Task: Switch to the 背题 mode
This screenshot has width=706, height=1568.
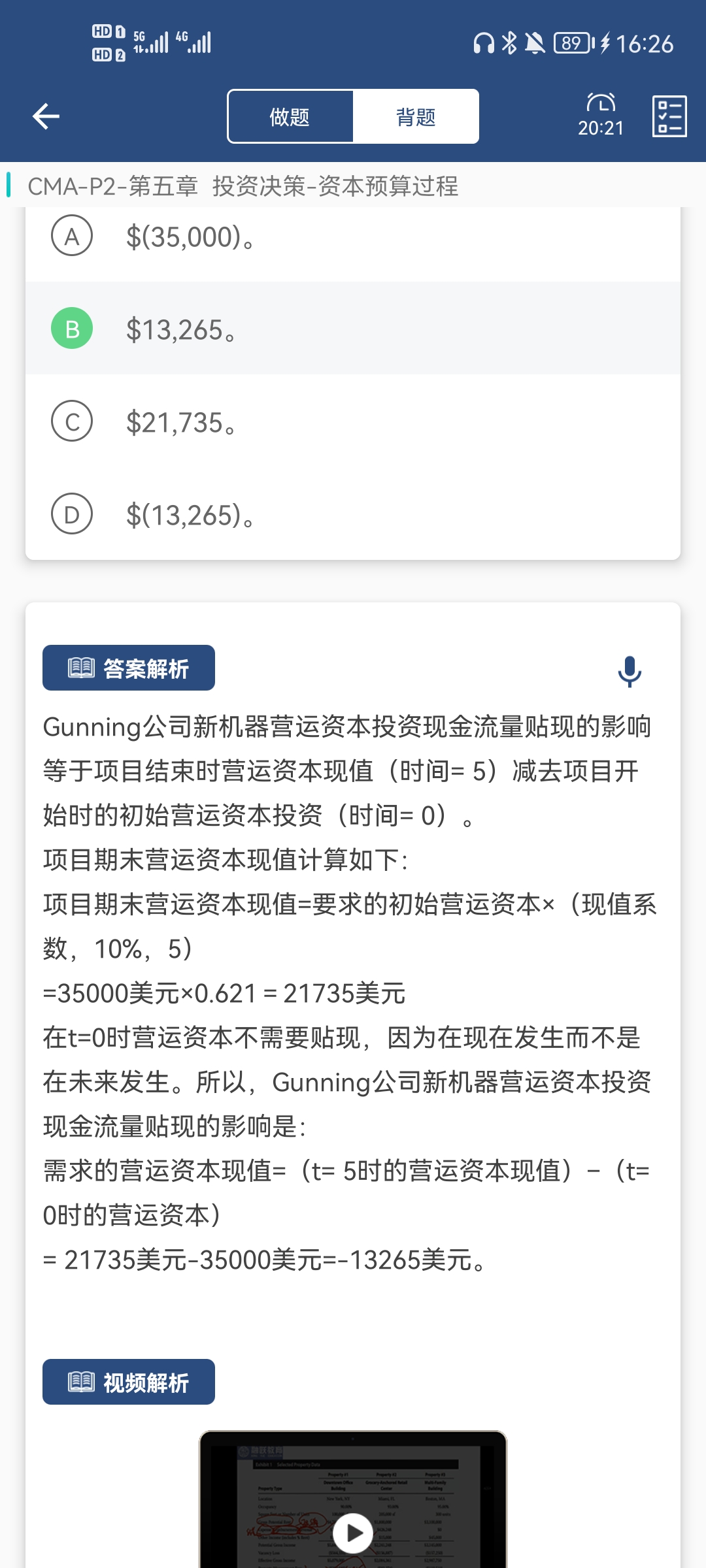Action: click(416, 117)
